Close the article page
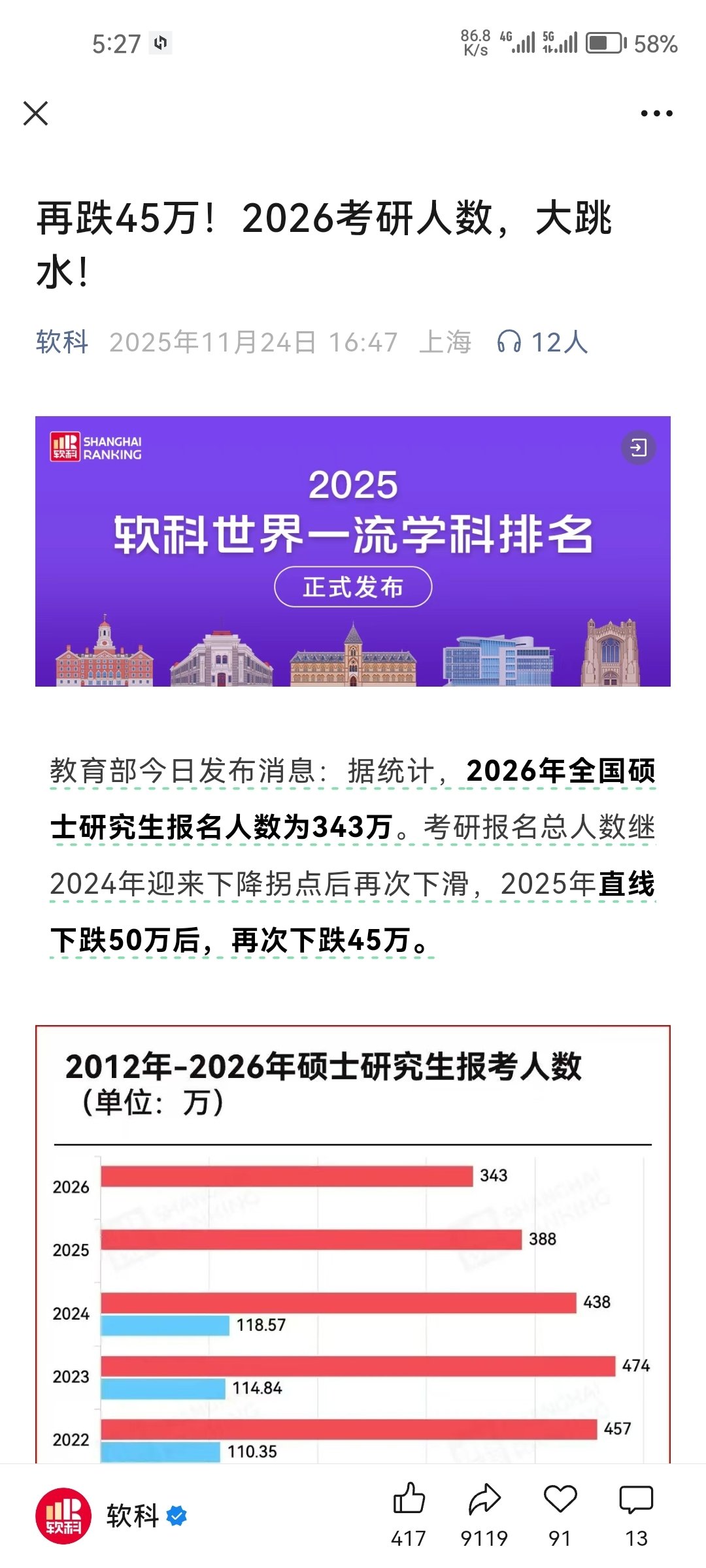The height and width of the screenshot is (1568, 706). pos(36,114)
